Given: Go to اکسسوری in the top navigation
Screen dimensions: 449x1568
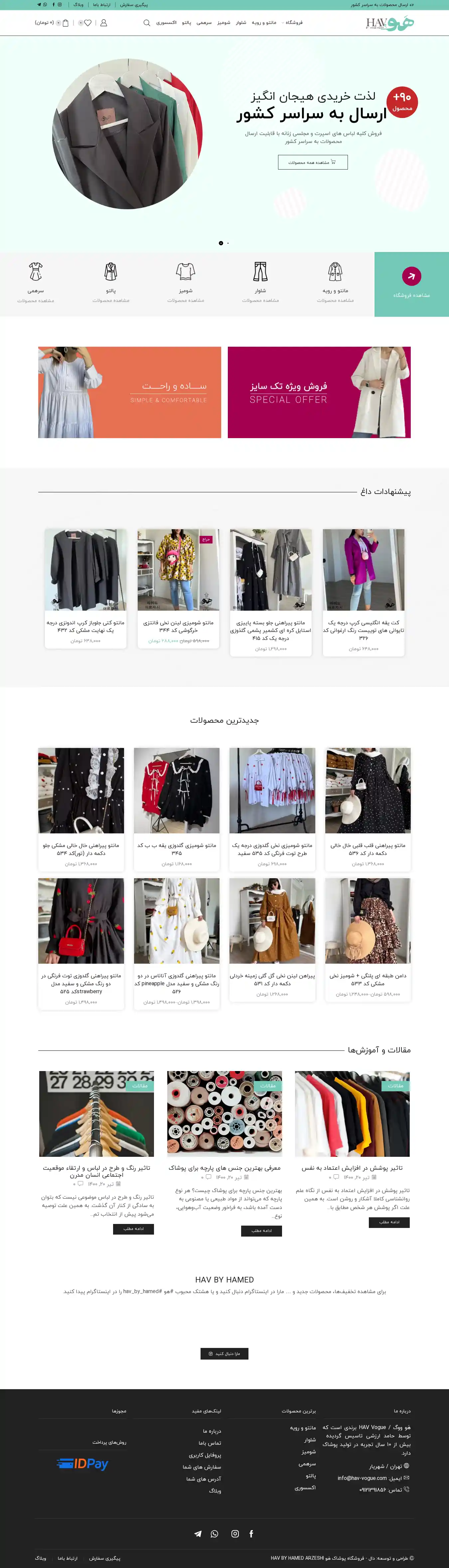Looking at the screenshot, I should click(166, 23).
